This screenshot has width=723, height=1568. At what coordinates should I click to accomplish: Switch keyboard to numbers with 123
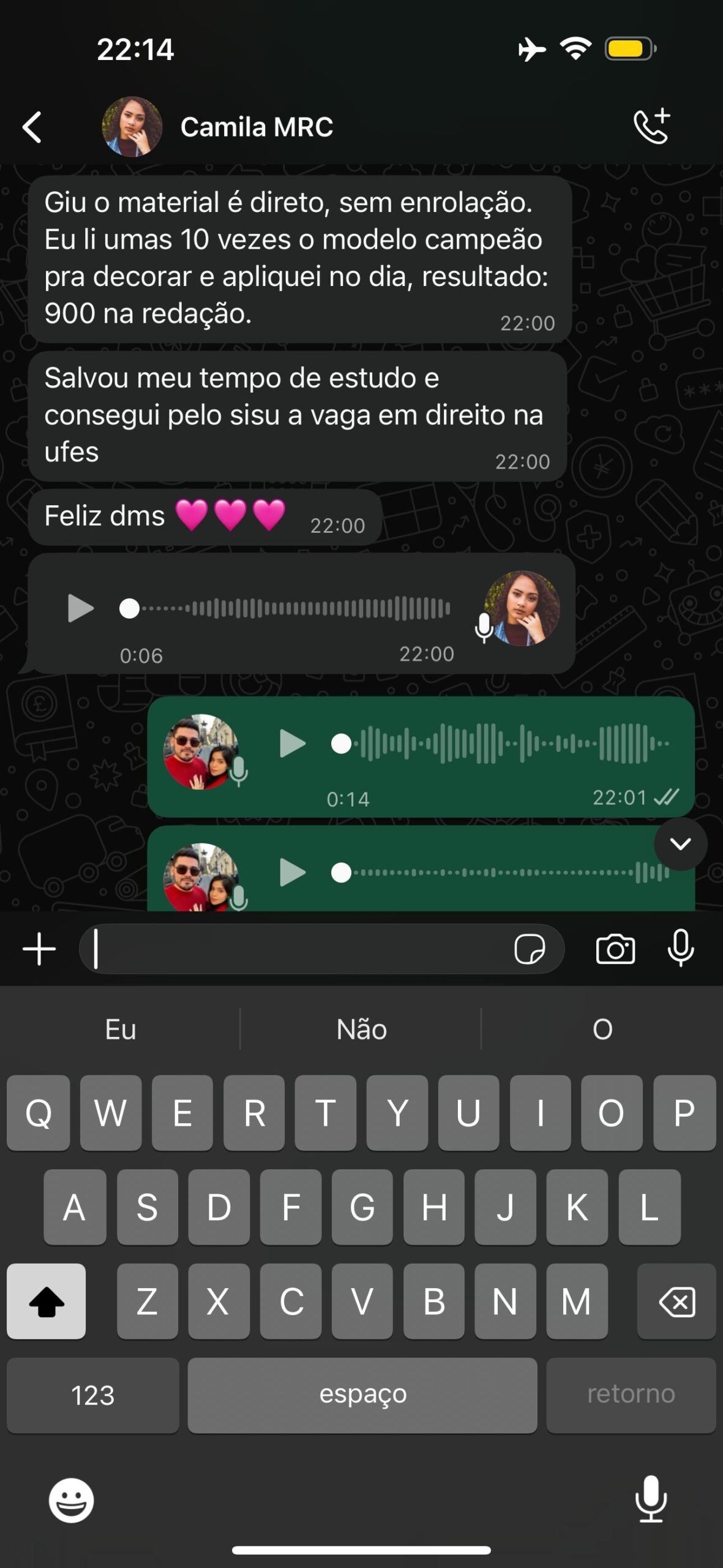click(x=92, y=1395)
